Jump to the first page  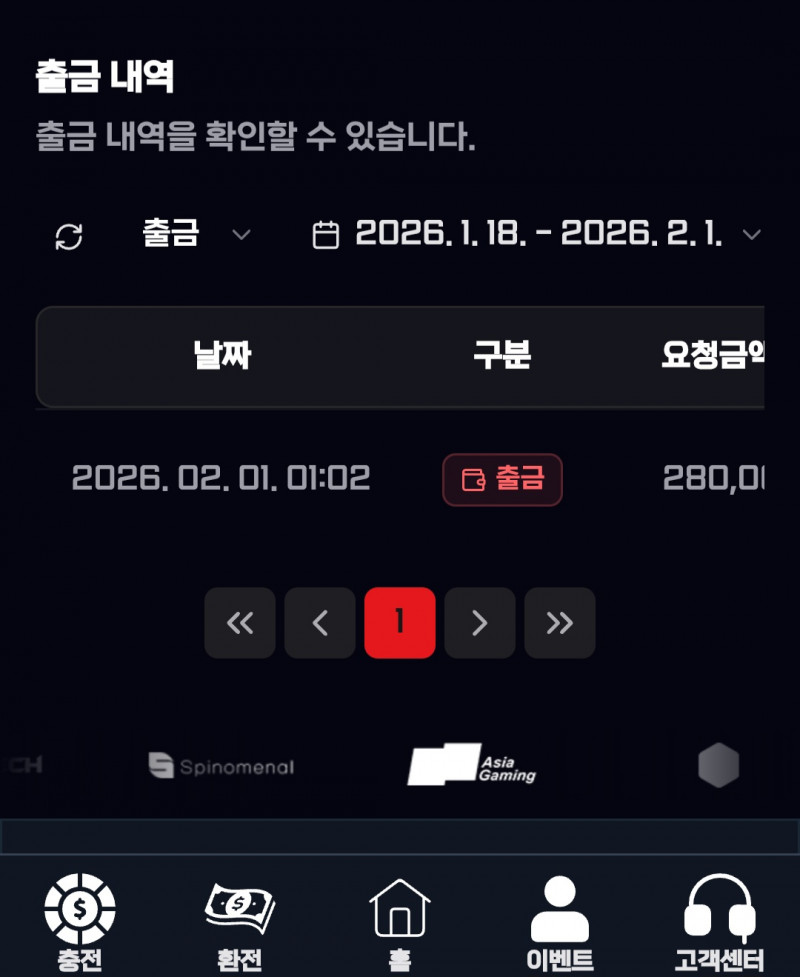240,623
